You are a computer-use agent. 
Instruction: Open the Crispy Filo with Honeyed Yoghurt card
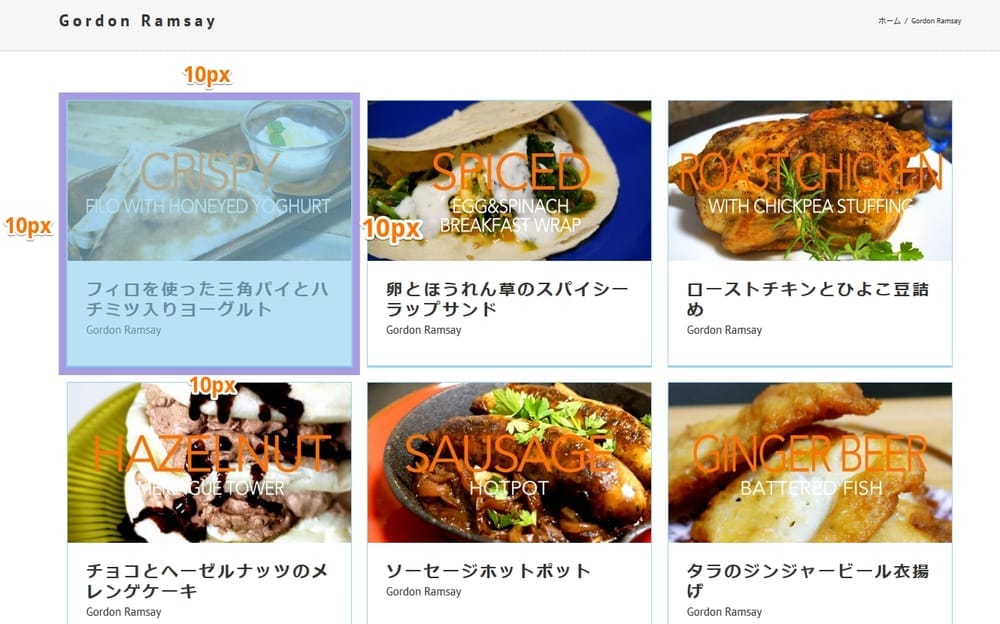(x=209, y=232)
